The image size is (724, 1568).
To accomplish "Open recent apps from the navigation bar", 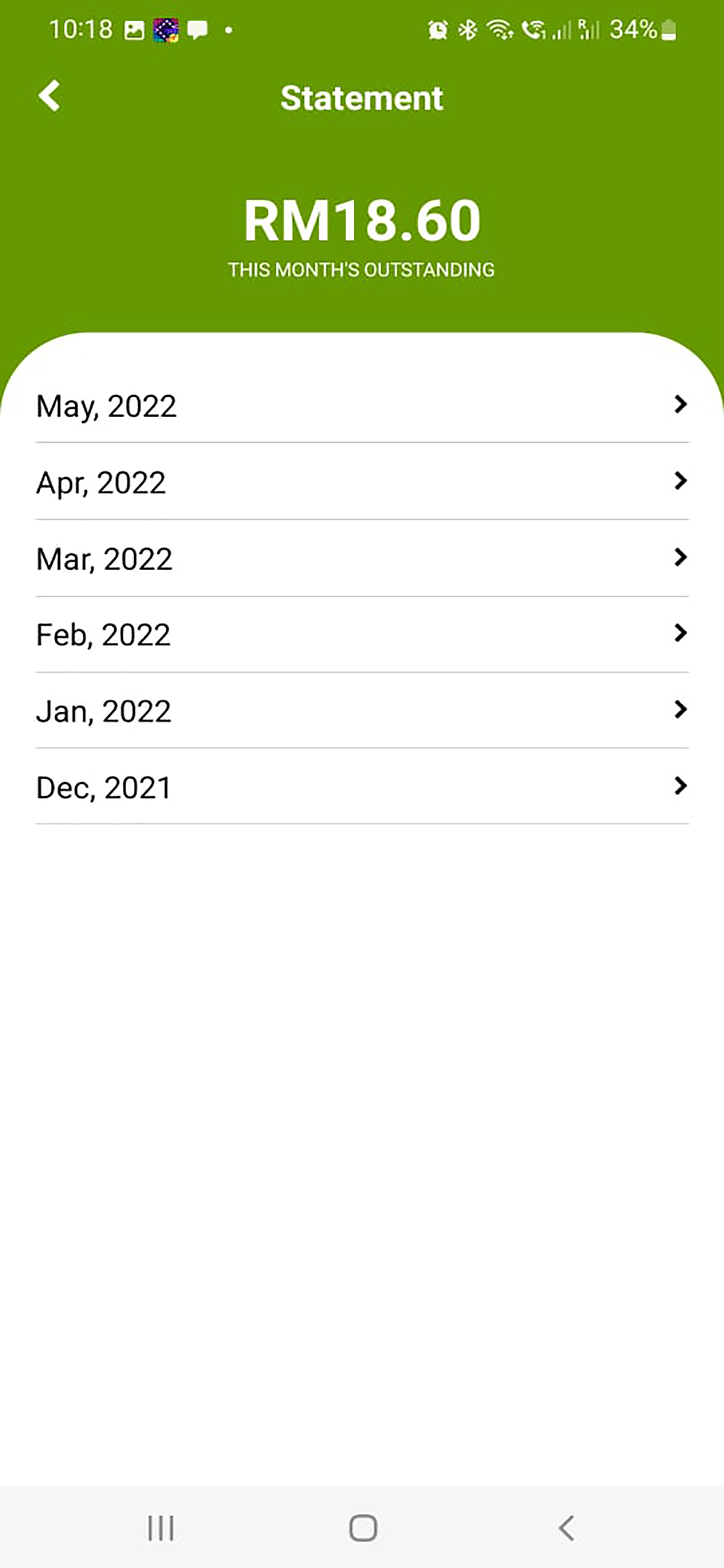I will (x=161, y=1528).
